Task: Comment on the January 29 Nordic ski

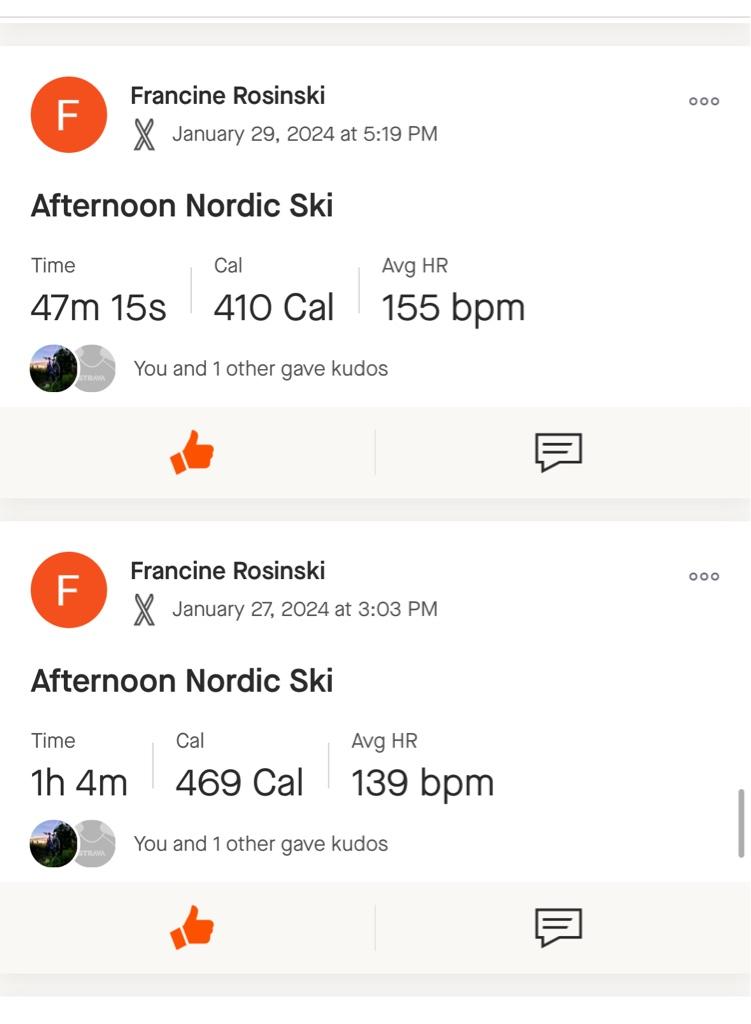Action: tap(558, 453)
